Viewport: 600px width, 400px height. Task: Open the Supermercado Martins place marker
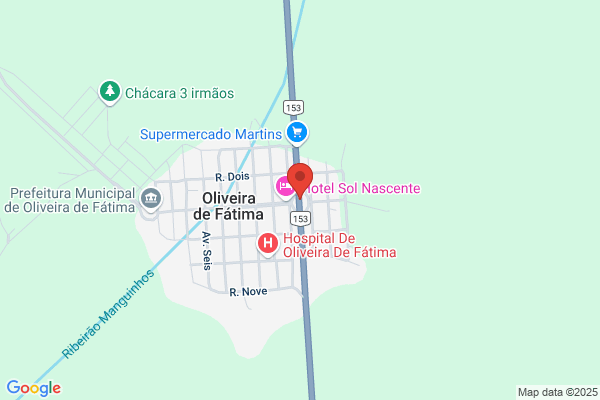(296, 133)
